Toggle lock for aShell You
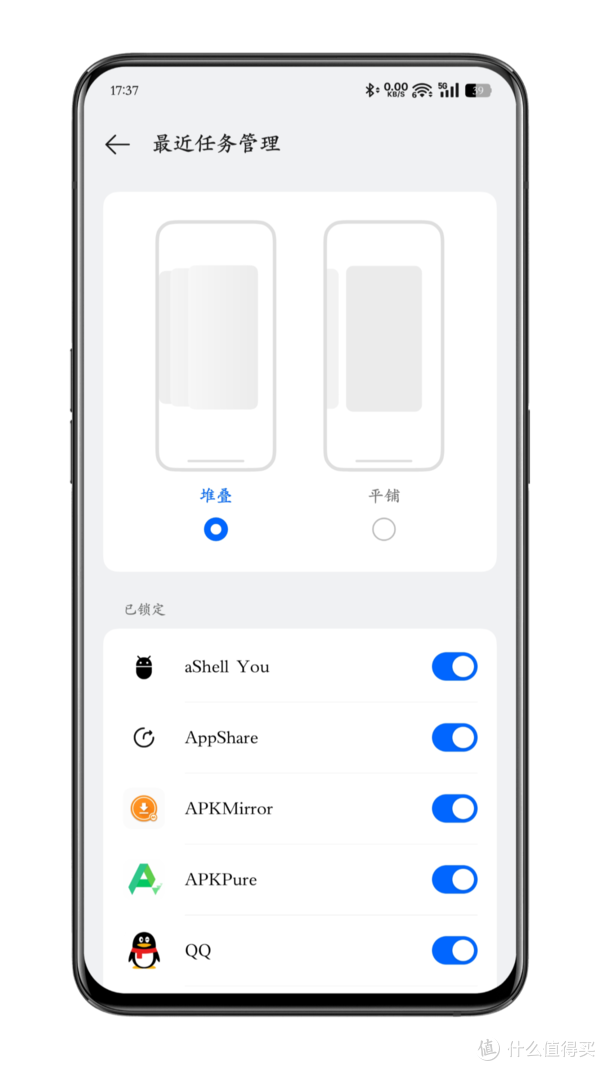Screen dimensions: 600x1066 pos(455,666)
